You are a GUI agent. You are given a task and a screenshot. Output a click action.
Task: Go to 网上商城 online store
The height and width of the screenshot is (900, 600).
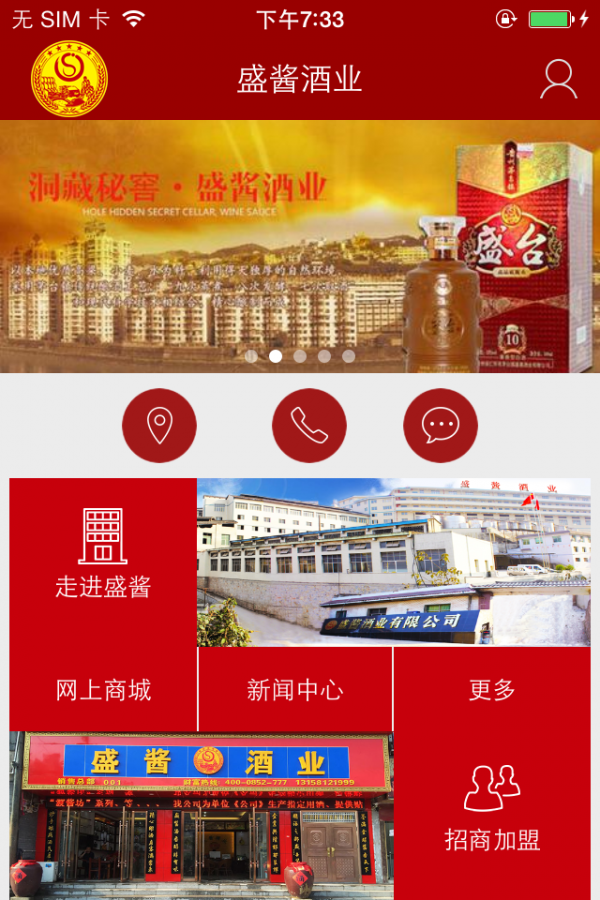pyautogui.click(x=103, y=690)
